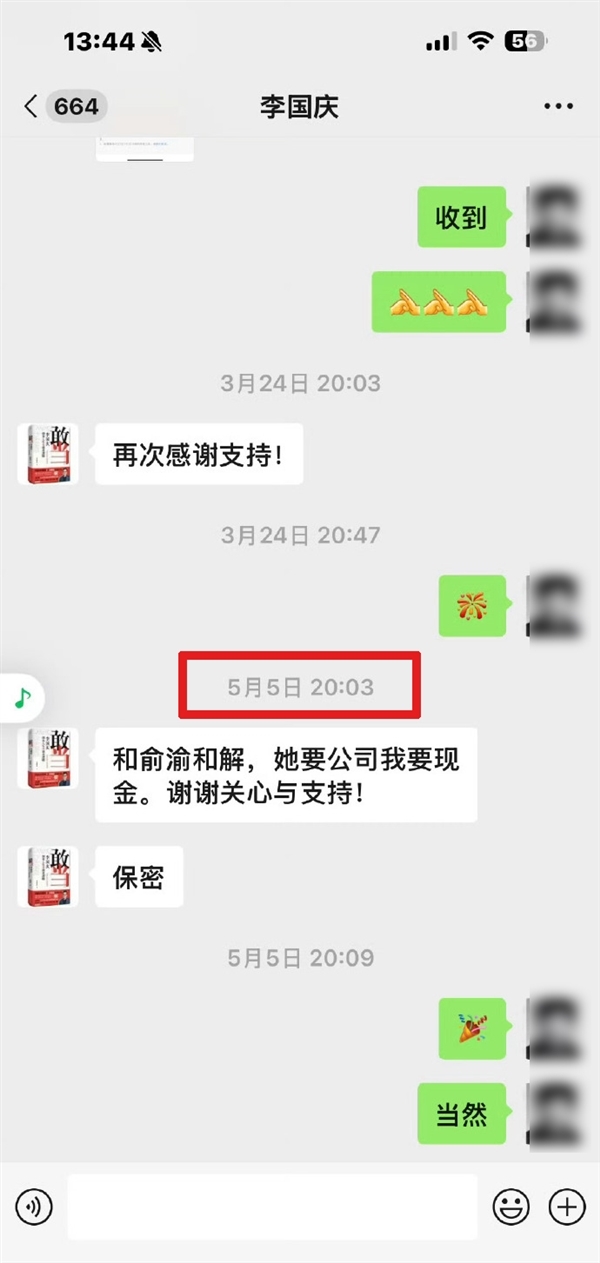Open the plus attachments menu
Screen dimensions: 600x1263
[x=568, y=1207]
